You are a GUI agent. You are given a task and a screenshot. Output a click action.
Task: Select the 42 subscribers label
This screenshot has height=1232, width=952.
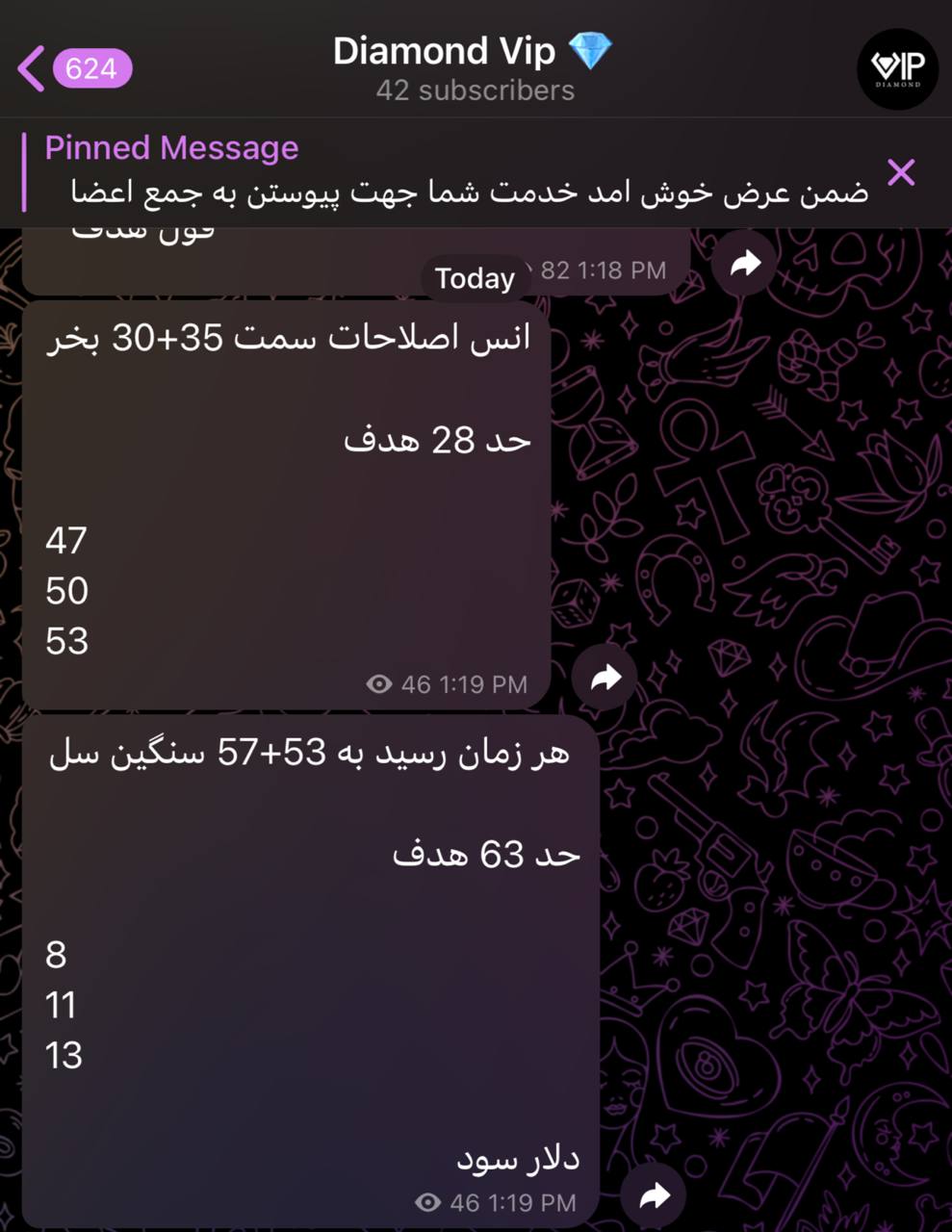[476, 91]
